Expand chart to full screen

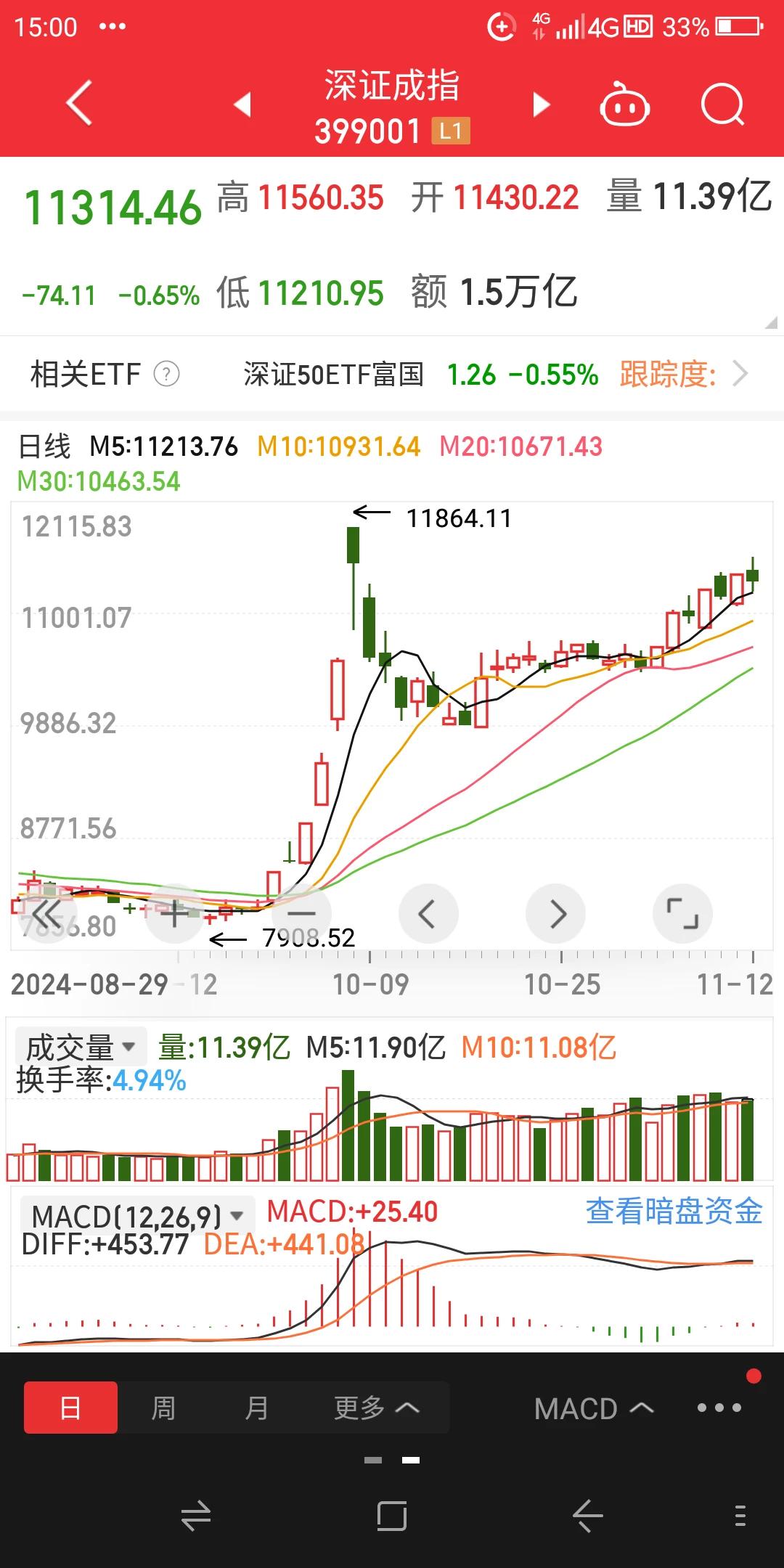(682, 913)
